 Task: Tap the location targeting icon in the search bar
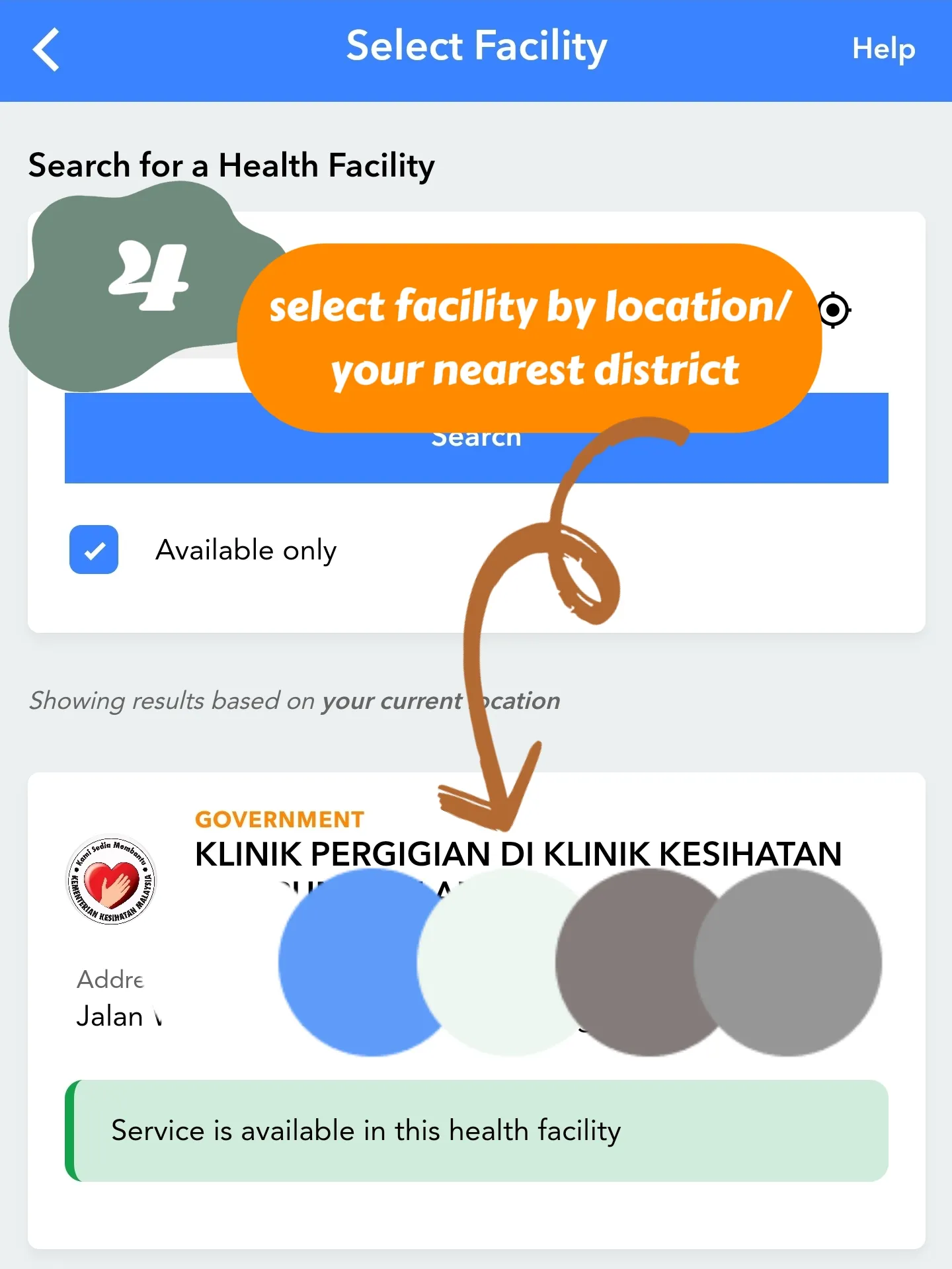click(x=834, y=309)
